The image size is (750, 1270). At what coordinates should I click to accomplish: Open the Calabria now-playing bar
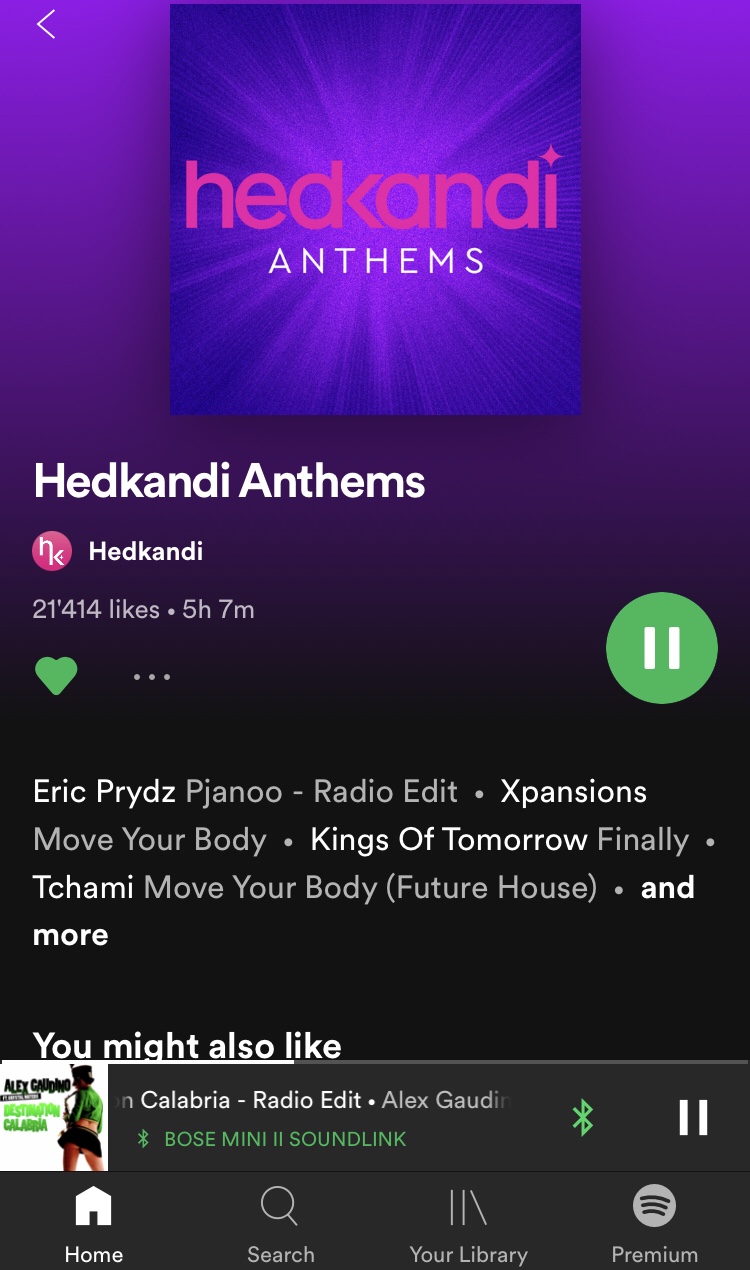coord(320,1116)
